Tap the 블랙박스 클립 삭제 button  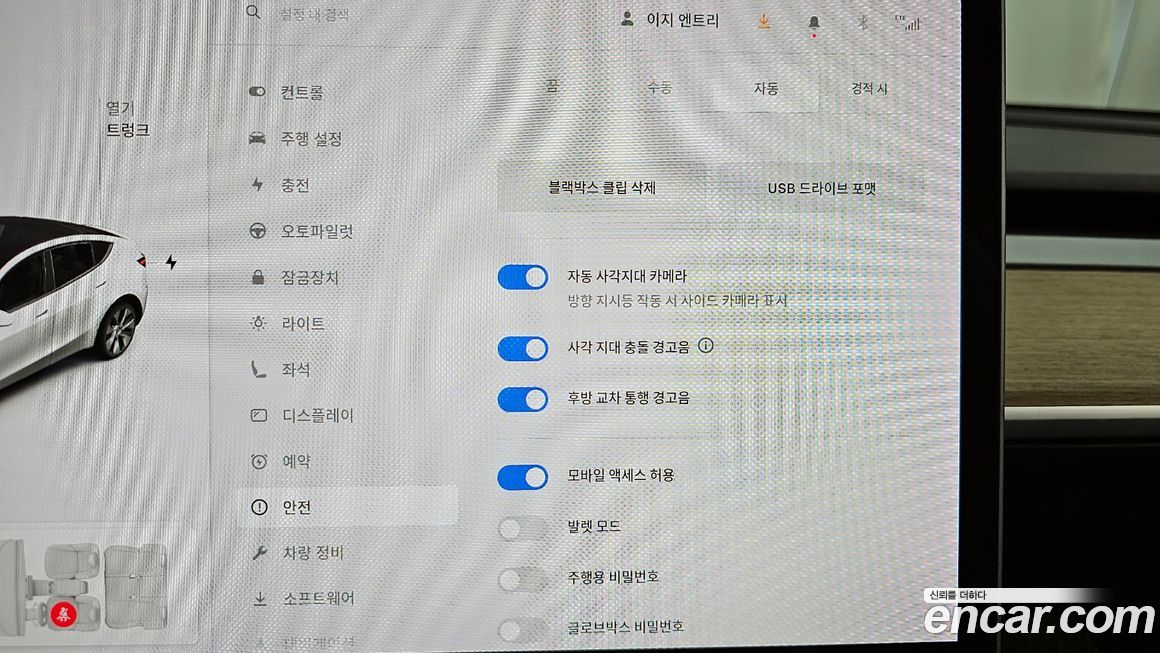[x=602, y=187]
